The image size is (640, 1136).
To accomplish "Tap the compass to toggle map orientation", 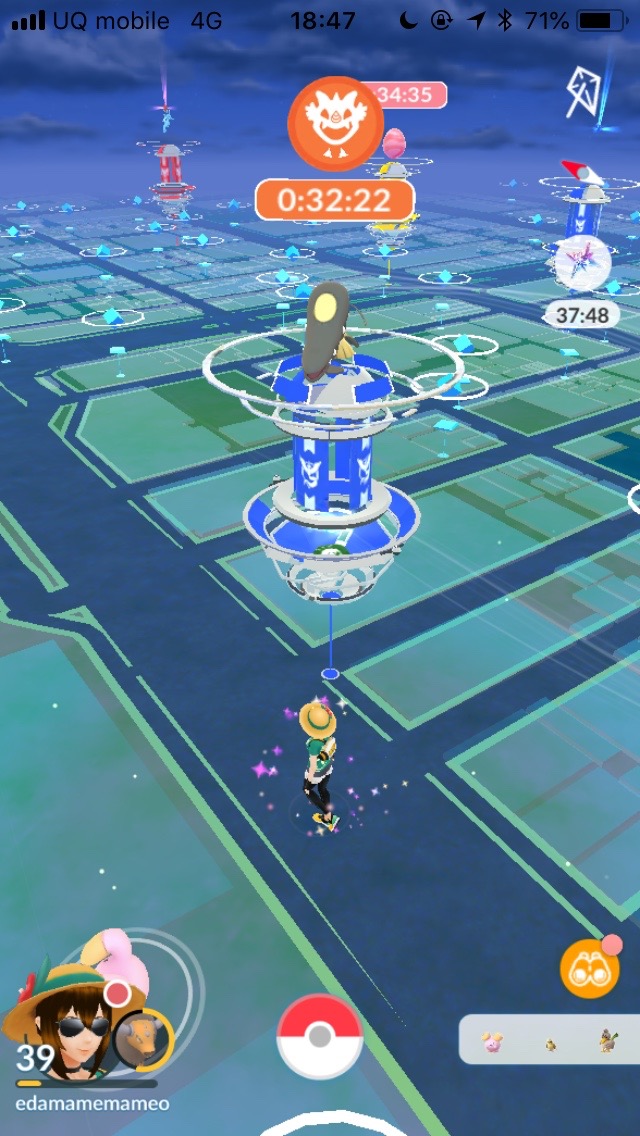I will point(582,92).
